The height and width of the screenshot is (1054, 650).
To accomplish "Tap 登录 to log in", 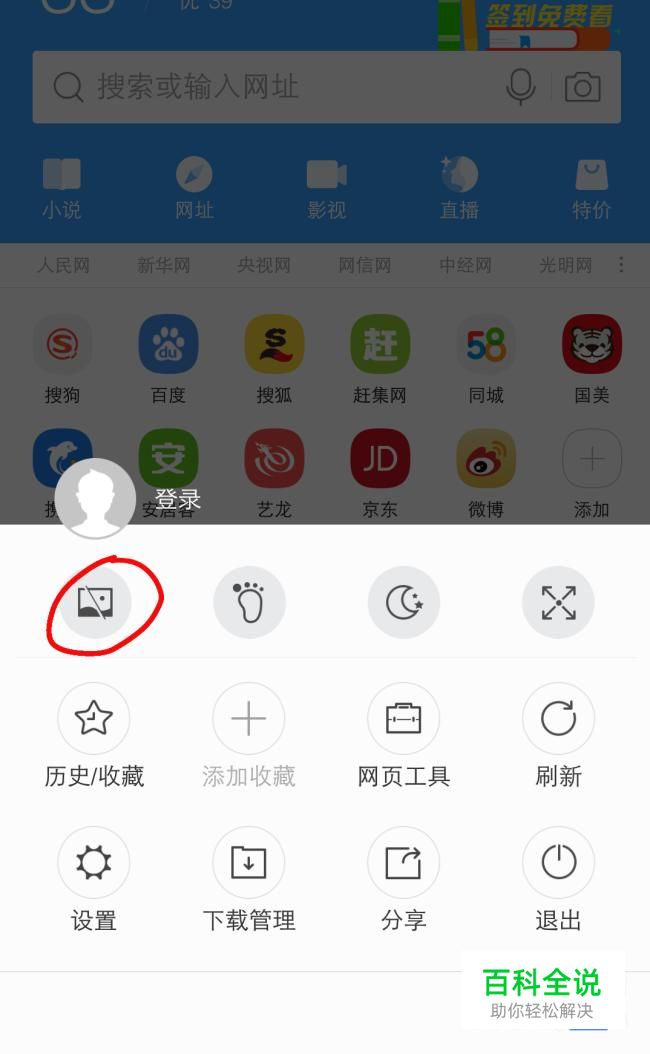I will click(177, 499).
